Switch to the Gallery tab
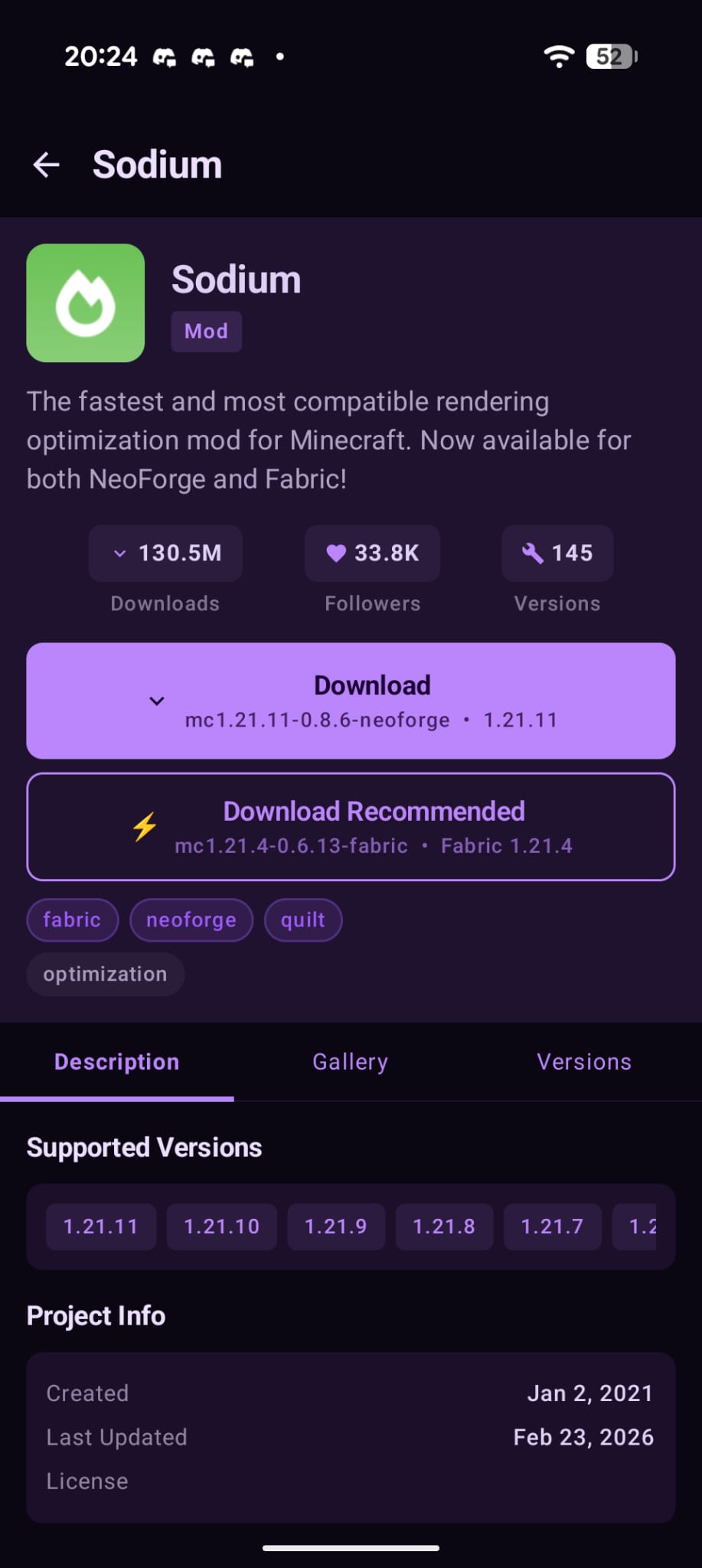The width and height of the screenshot is (702, 1568). pyautogui.click(x=350, y=1061)
